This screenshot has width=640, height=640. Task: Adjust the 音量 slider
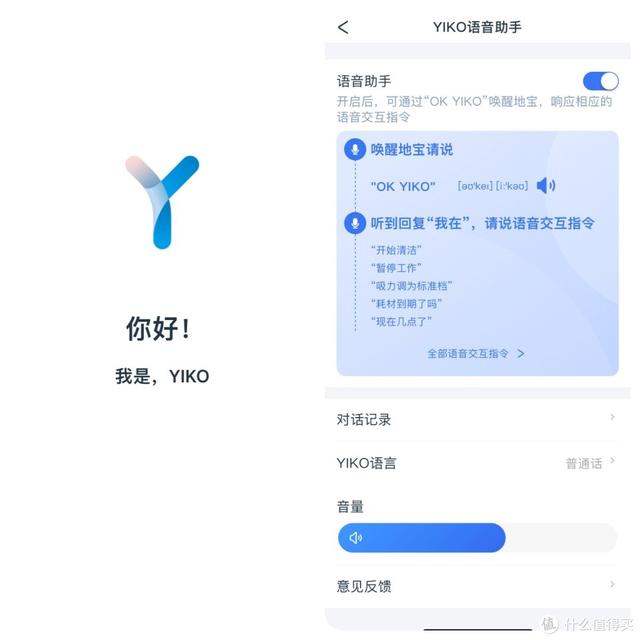tap(504, 537)
